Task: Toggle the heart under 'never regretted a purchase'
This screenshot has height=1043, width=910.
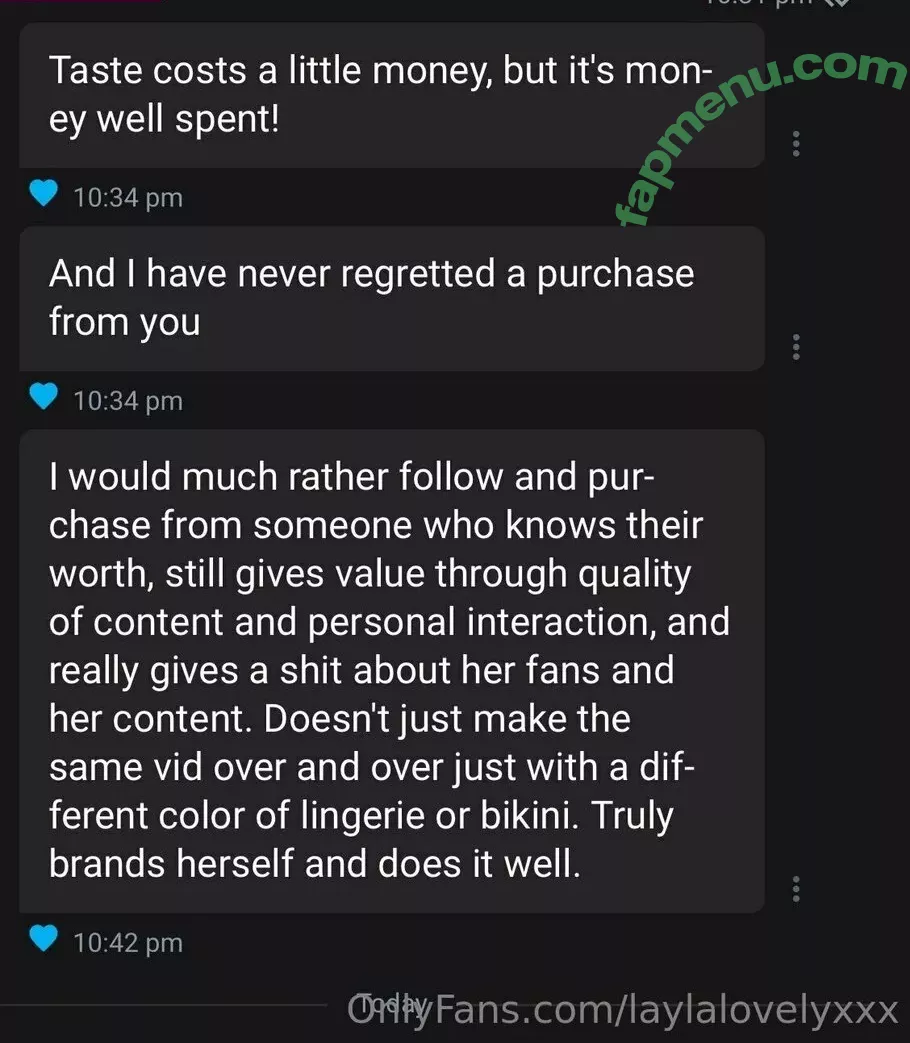Action: 43,399
